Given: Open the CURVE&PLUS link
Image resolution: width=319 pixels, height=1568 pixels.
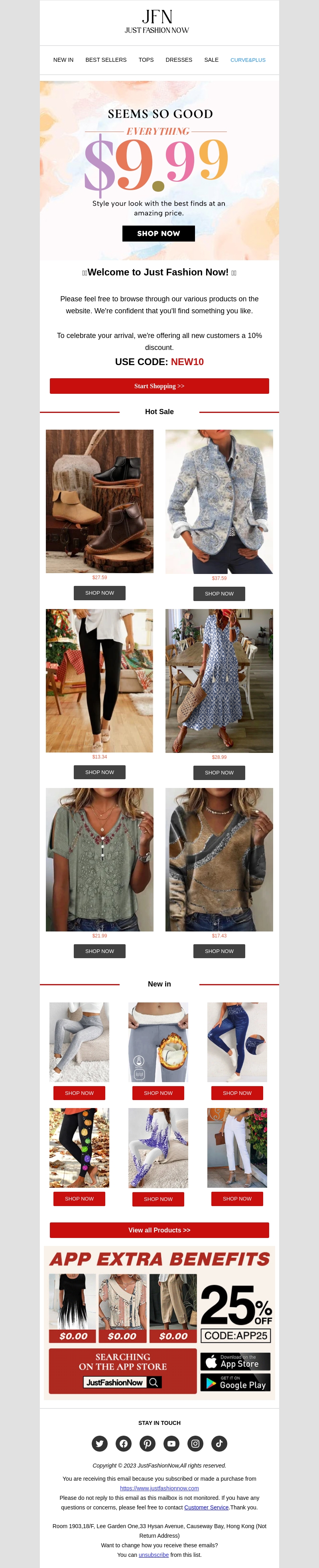Looking at the screenshot, I should click(248, 60).
